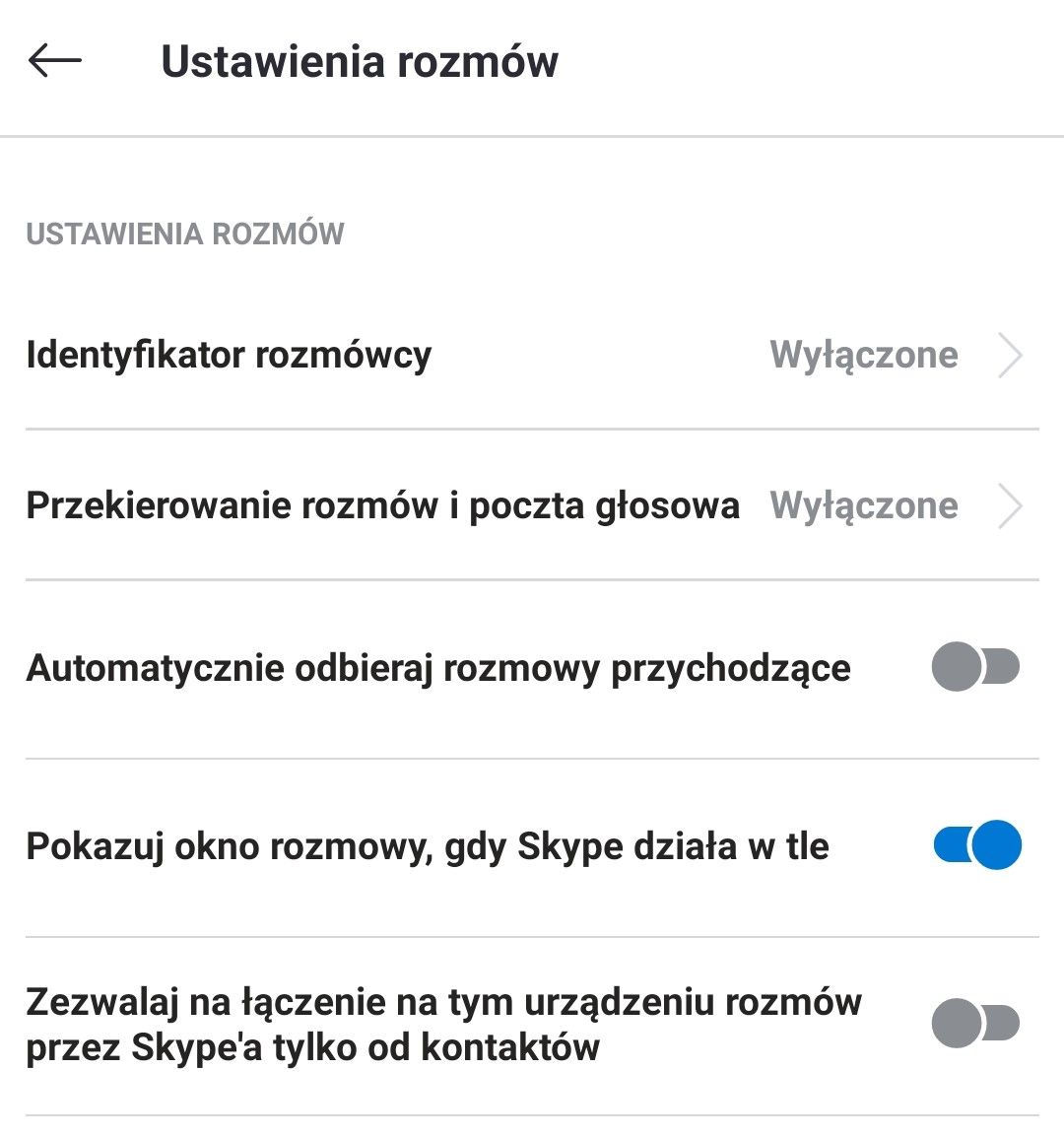Open Identyfikator rozmówcy row
This screenshot has height=1137, width=1064.
pos(230,355)
